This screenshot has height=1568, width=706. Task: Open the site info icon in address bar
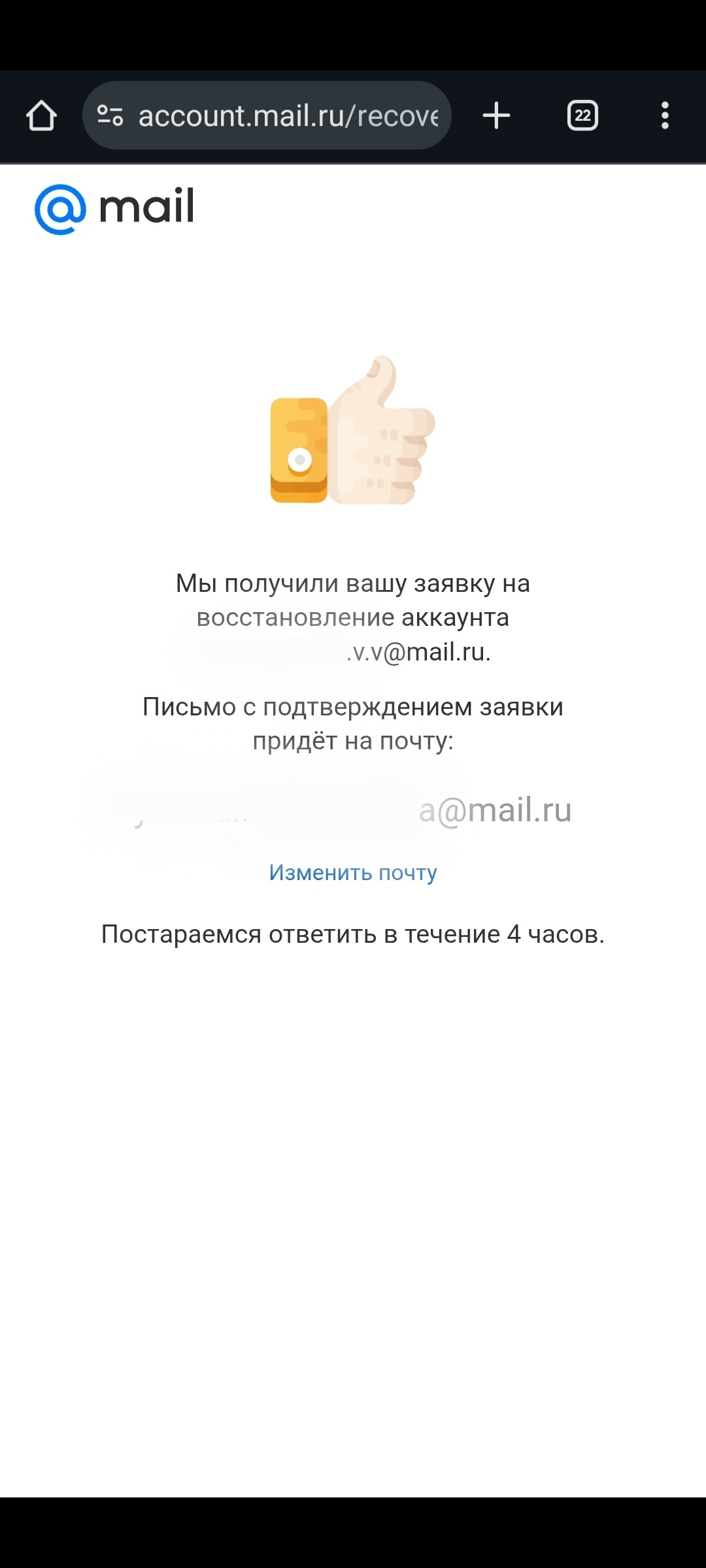(x=110, y=116)
